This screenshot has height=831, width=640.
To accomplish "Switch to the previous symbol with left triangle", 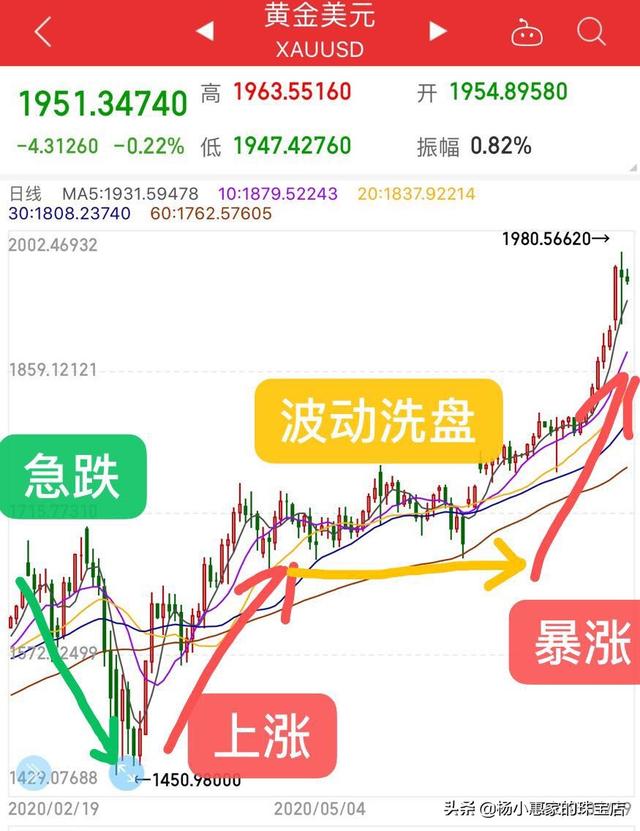I will [204, 32].
